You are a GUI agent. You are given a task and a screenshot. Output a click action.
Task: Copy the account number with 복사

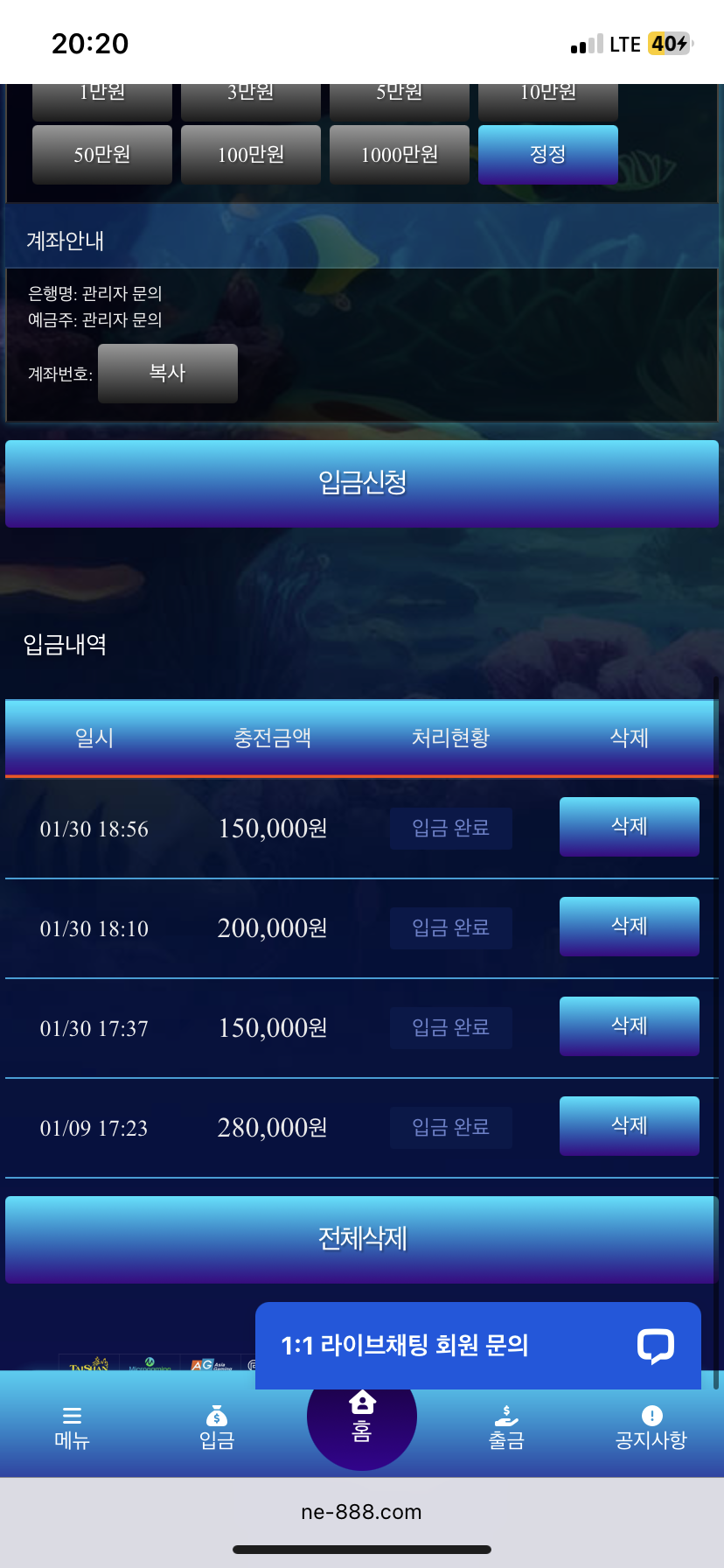[x=168, y=374]
